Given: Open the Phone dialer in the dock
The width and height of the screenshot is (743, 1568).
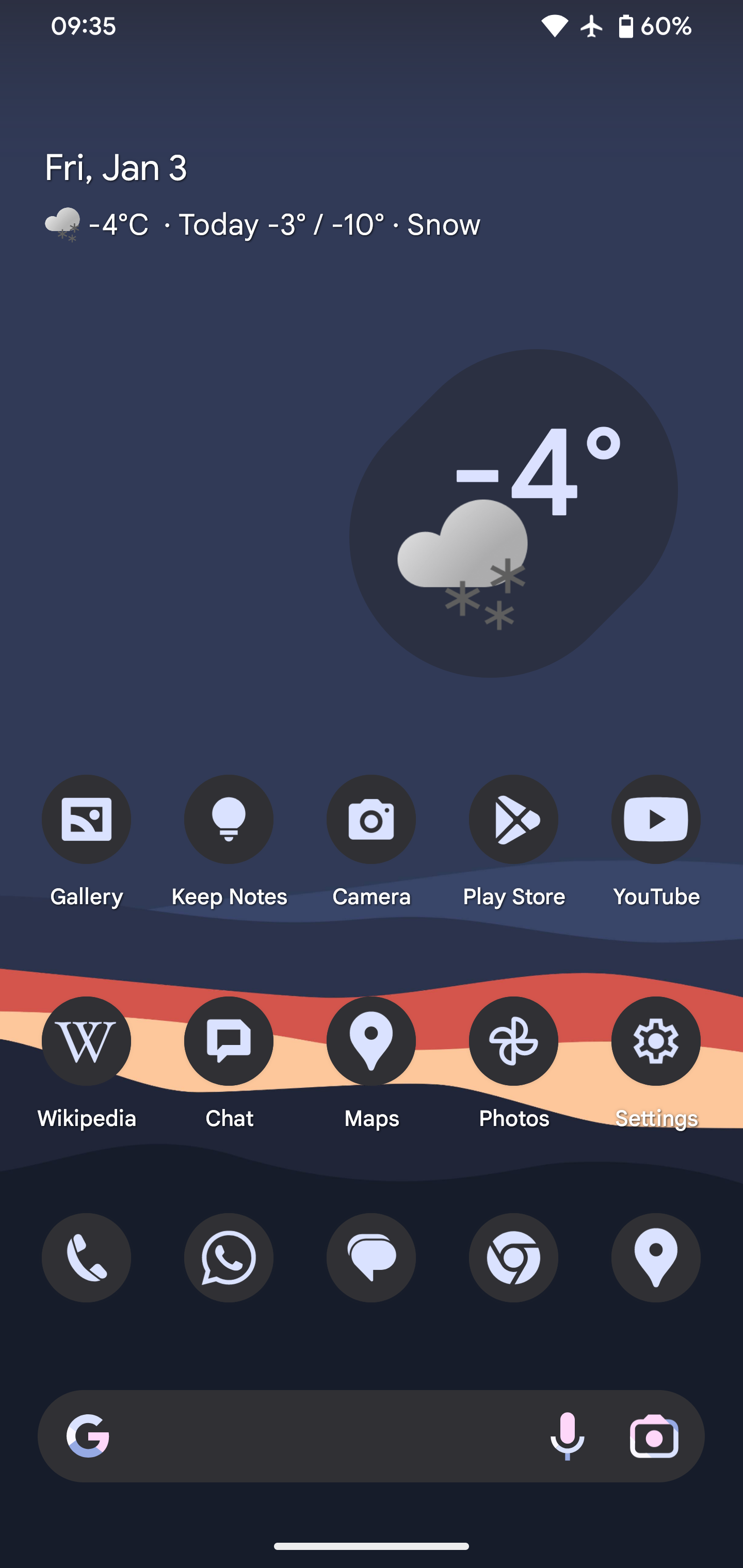Looking at the screenshot, I should point(87,1257).
